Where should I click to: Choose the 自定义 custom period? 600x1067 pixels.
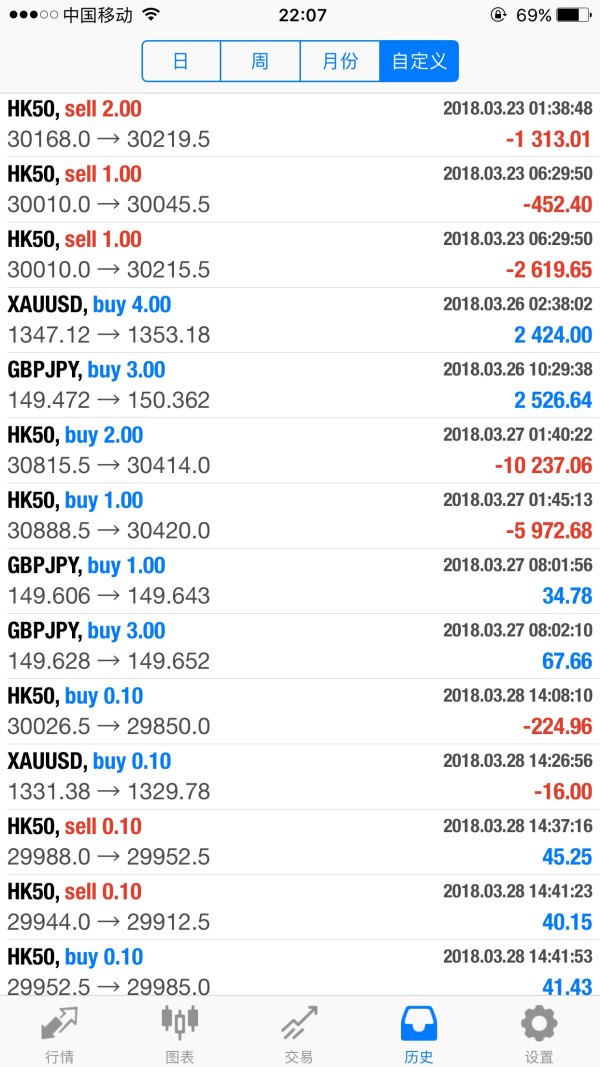tap(419, 61)
